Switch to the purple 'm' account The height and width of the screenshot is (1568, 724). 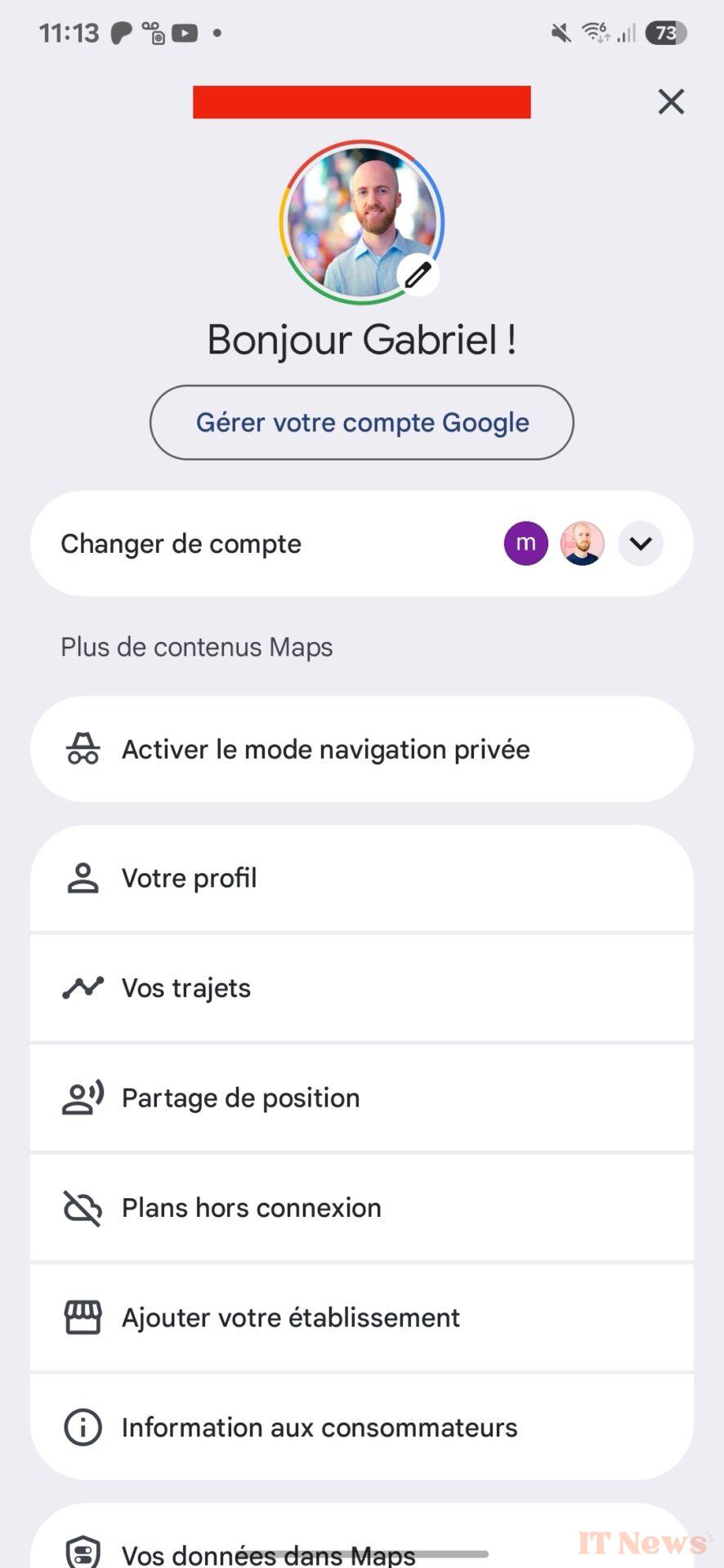525,544
